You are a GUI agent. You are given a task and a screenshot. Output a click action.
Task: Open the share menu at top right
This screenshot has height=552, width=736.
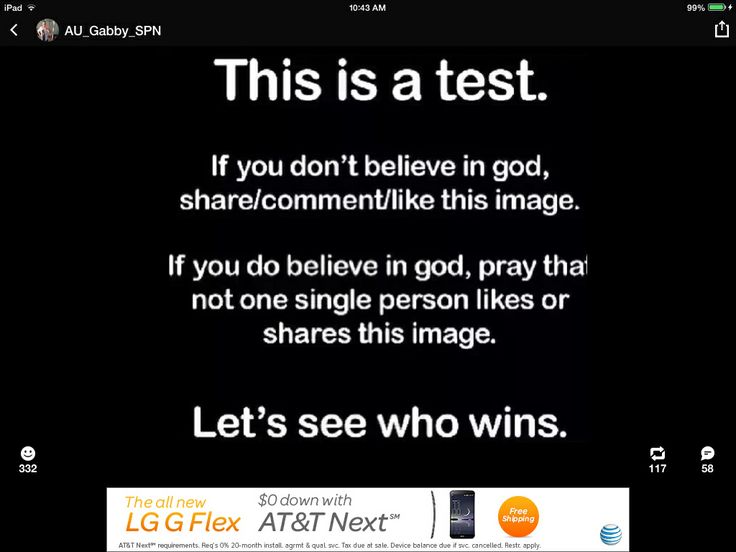(721, 30)
